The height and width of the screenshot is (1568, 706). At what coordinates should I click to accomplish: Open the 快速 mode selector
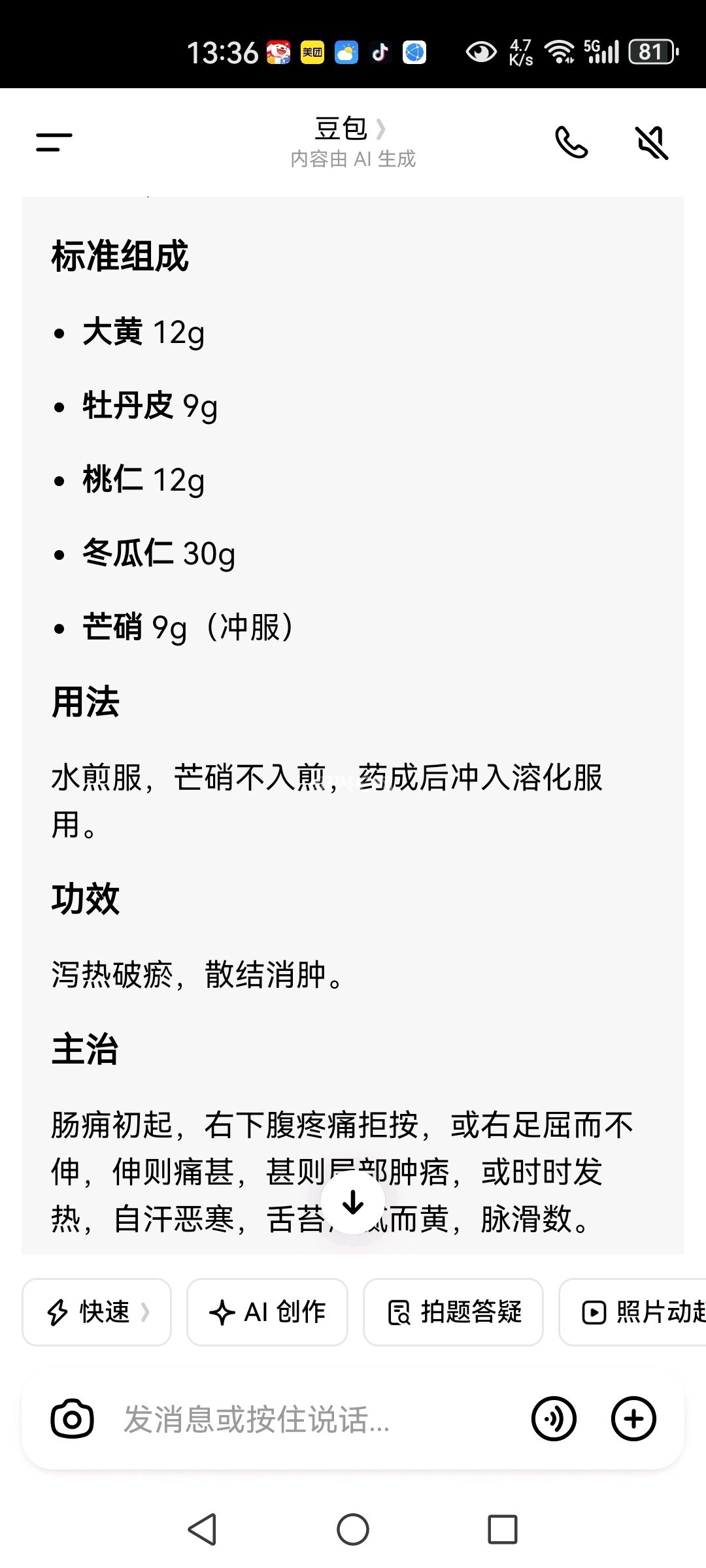[x=97, y=1312]
